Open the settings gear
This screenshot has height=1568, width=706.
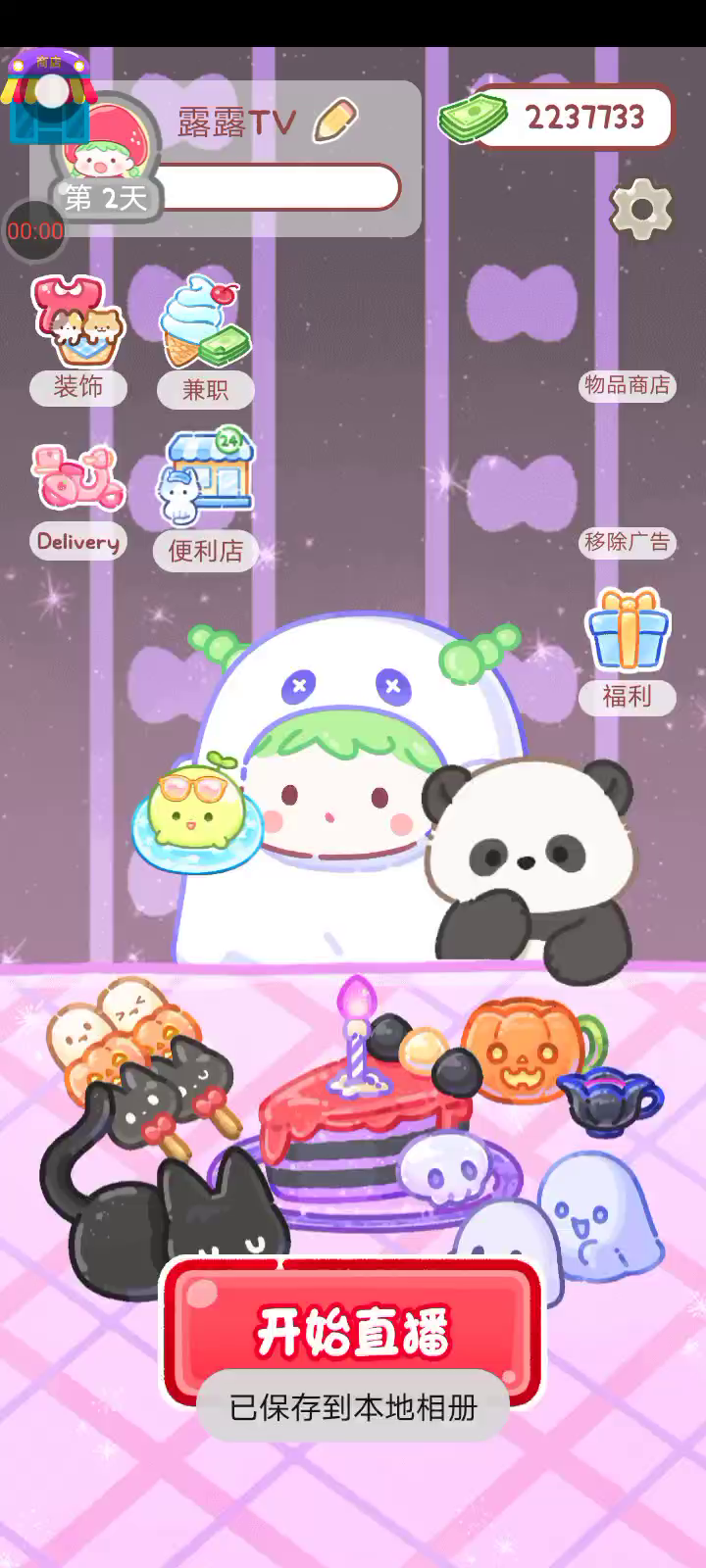tap(640, 208)
